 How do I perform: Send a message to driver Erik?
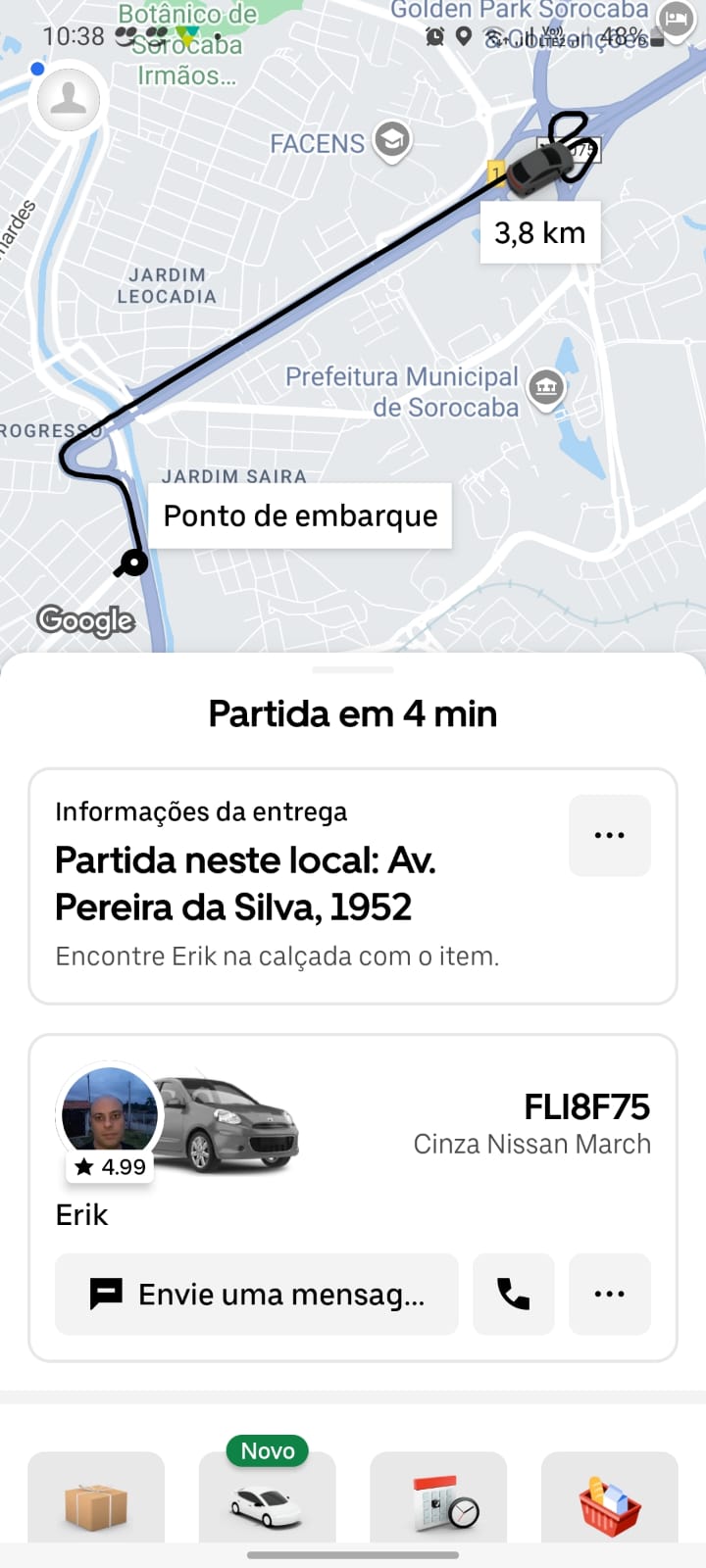click(x=257, y=1294)
